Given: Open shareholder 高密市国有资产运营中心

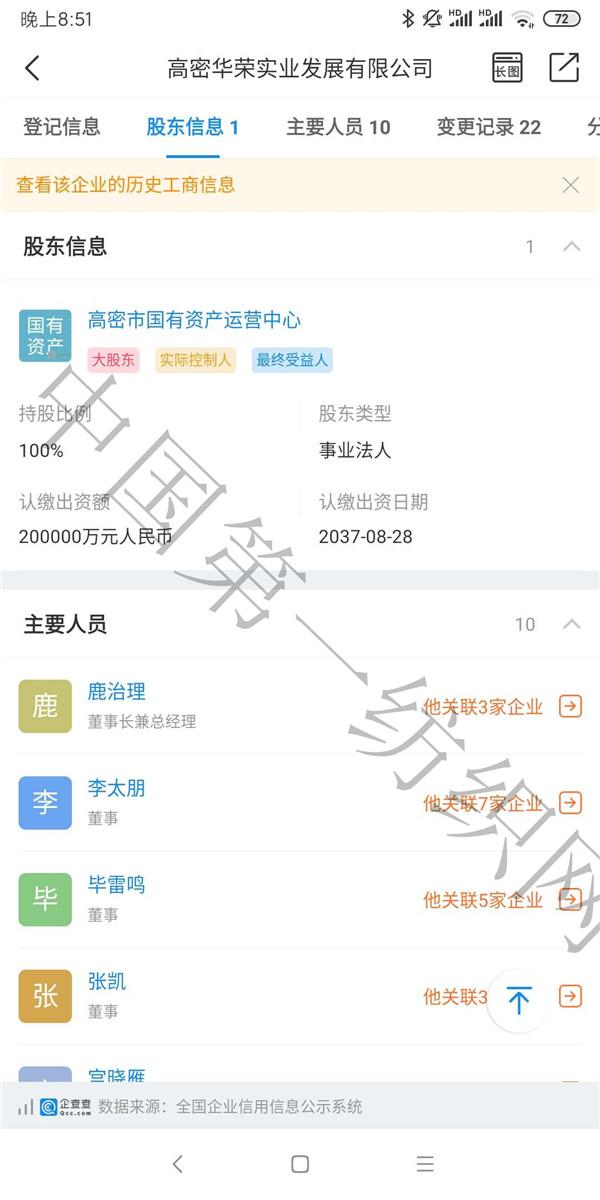Looking at the screenshot, I should tap(194, 320).
